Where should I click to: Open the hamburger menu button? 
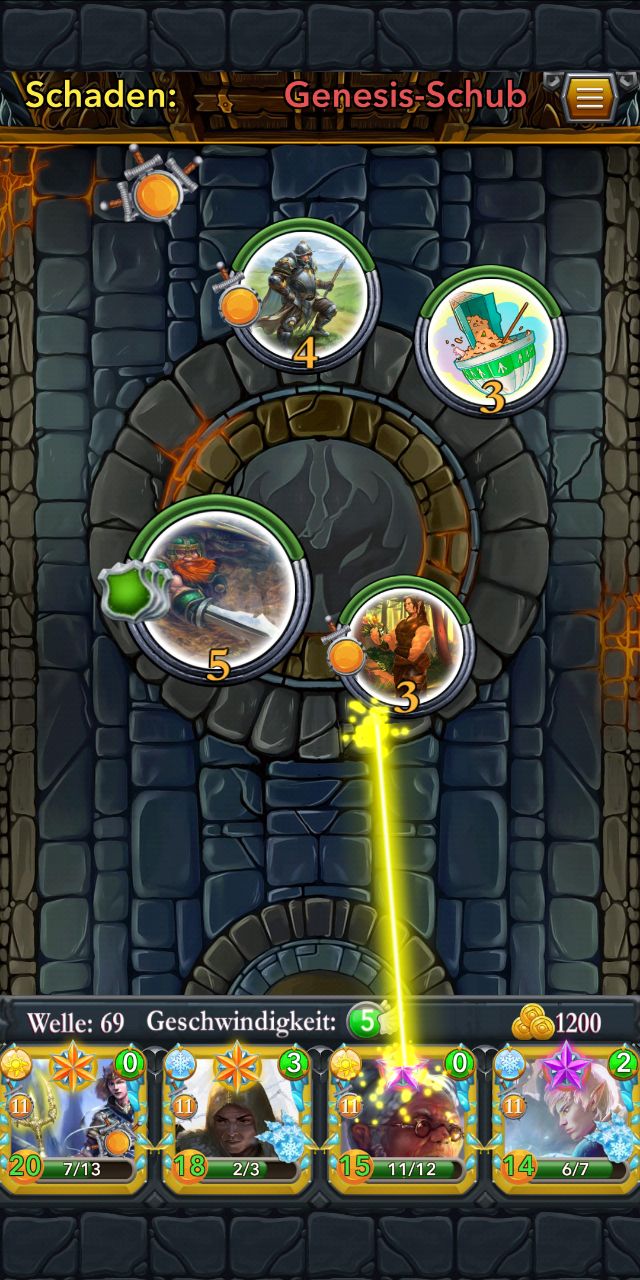click(x=590, y=97)
